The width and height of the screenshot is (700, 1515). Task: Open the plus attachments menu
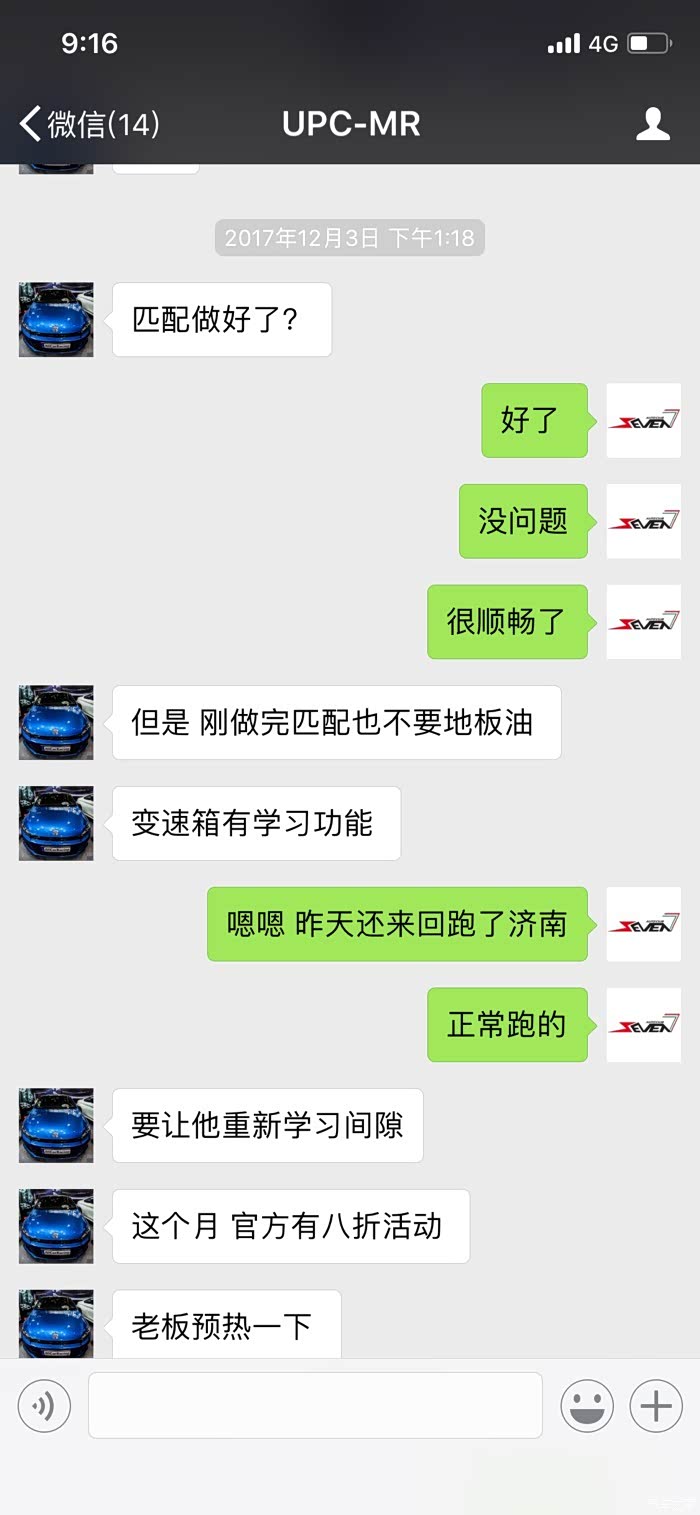[656, 1406]
